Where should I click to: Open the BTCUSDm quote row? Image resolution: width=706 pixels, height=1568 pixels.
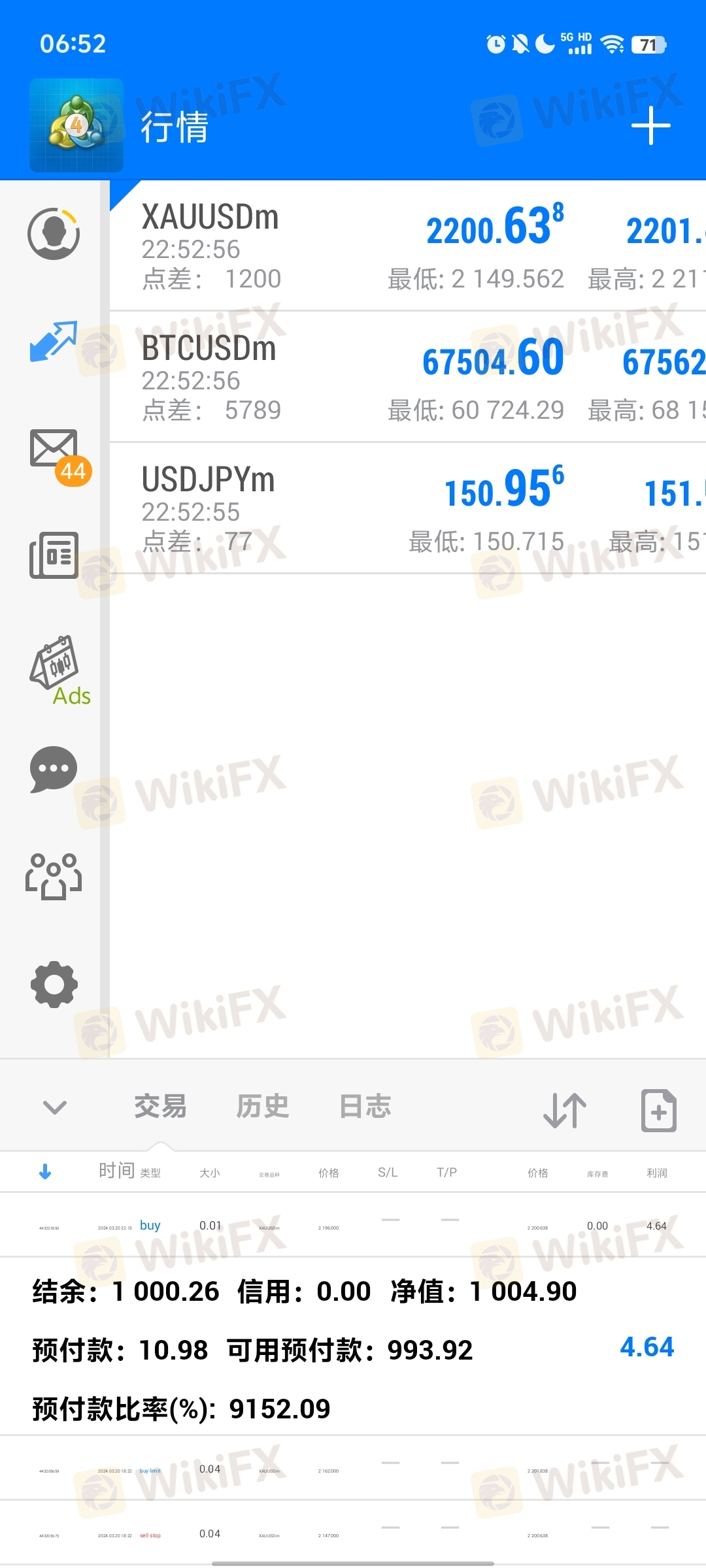[x=408, y=378]
